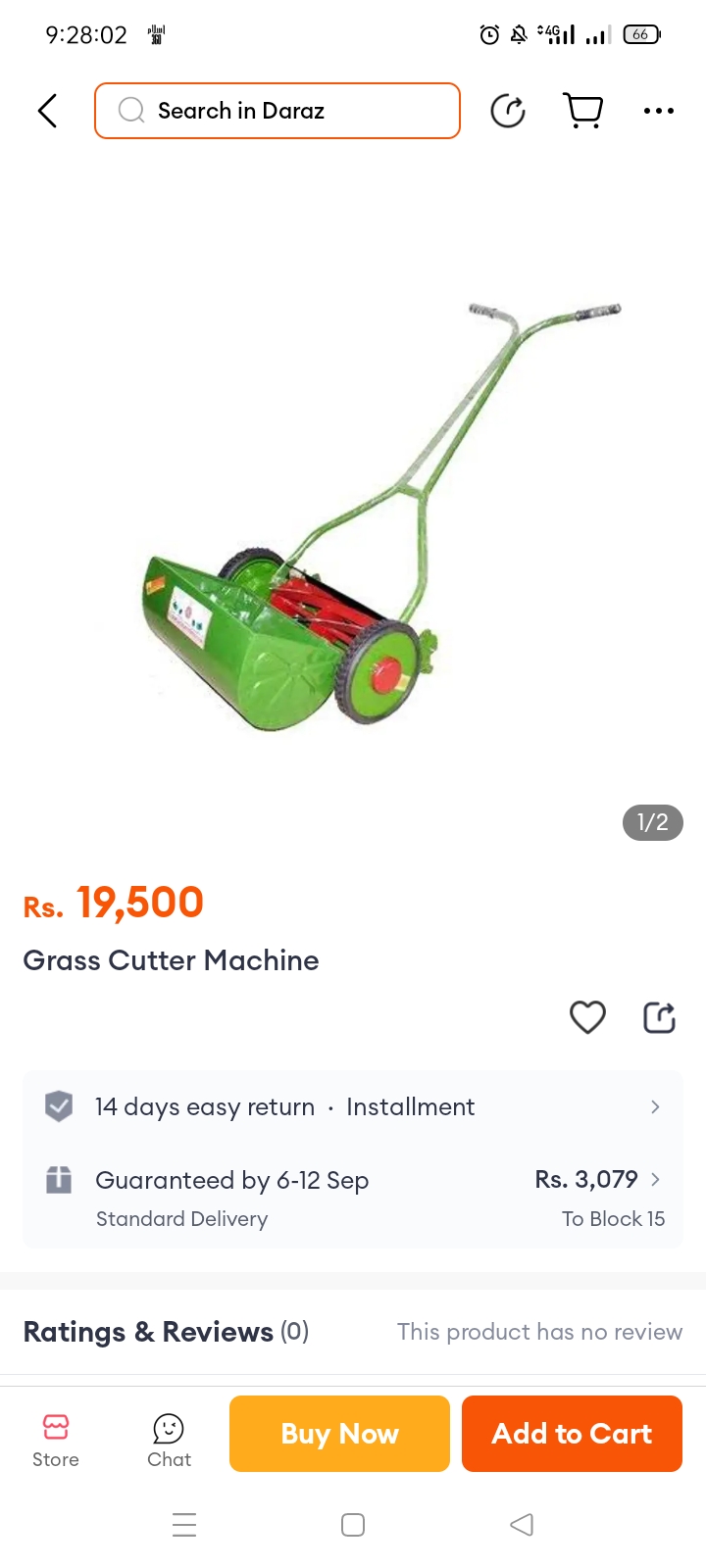Open Standard Delivery options row
This screenshot has width=706, height=1568.
point(353,1198)
